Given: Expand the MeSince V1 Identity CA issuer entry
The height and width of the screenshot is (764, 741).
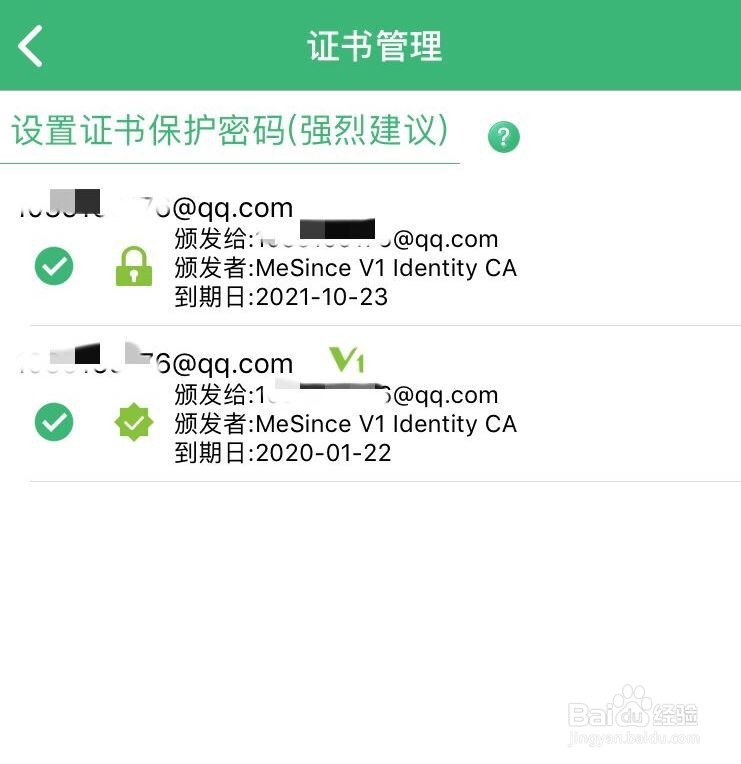Looking at the screenshot, I should tap(345, 267).
